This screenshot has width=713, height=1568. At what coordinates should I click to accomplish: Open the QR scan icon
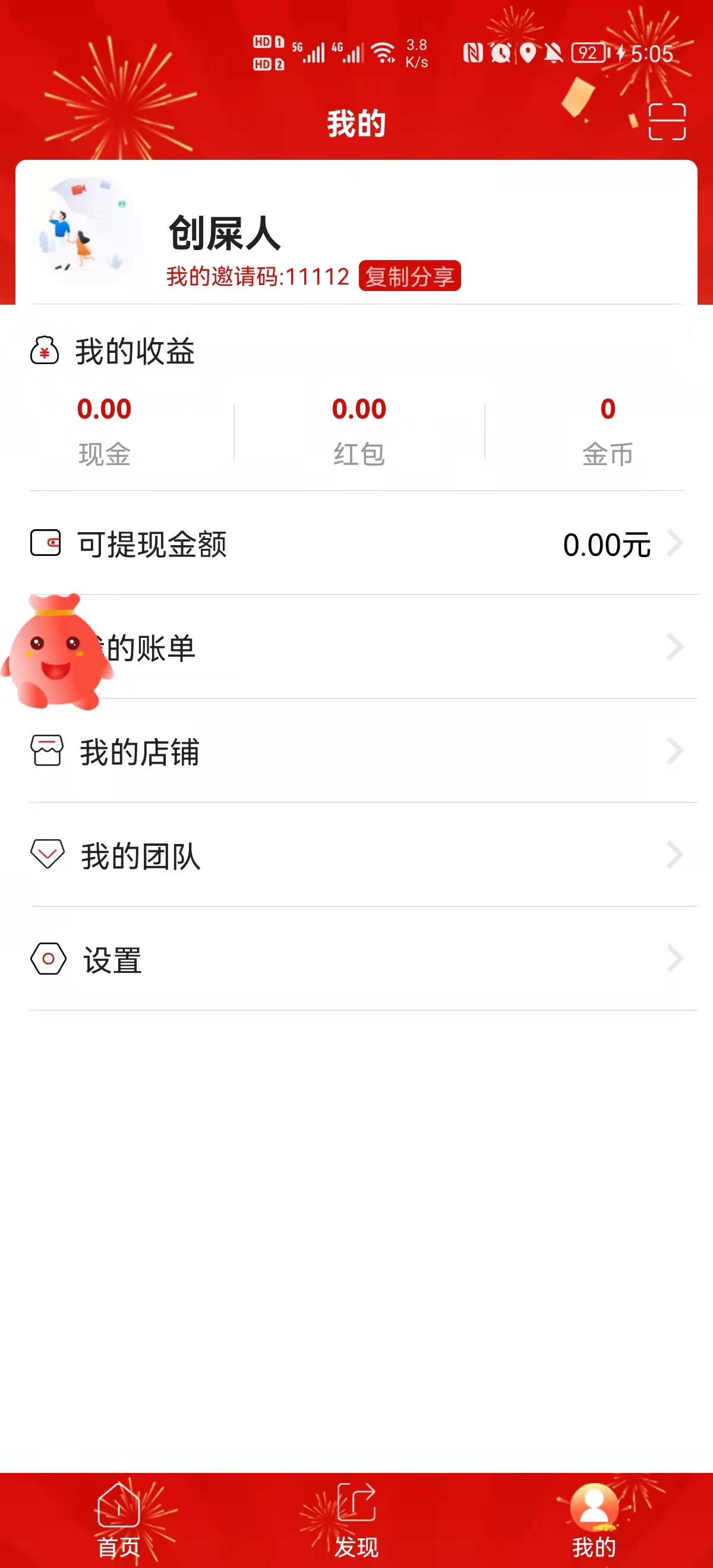(666, 122)
